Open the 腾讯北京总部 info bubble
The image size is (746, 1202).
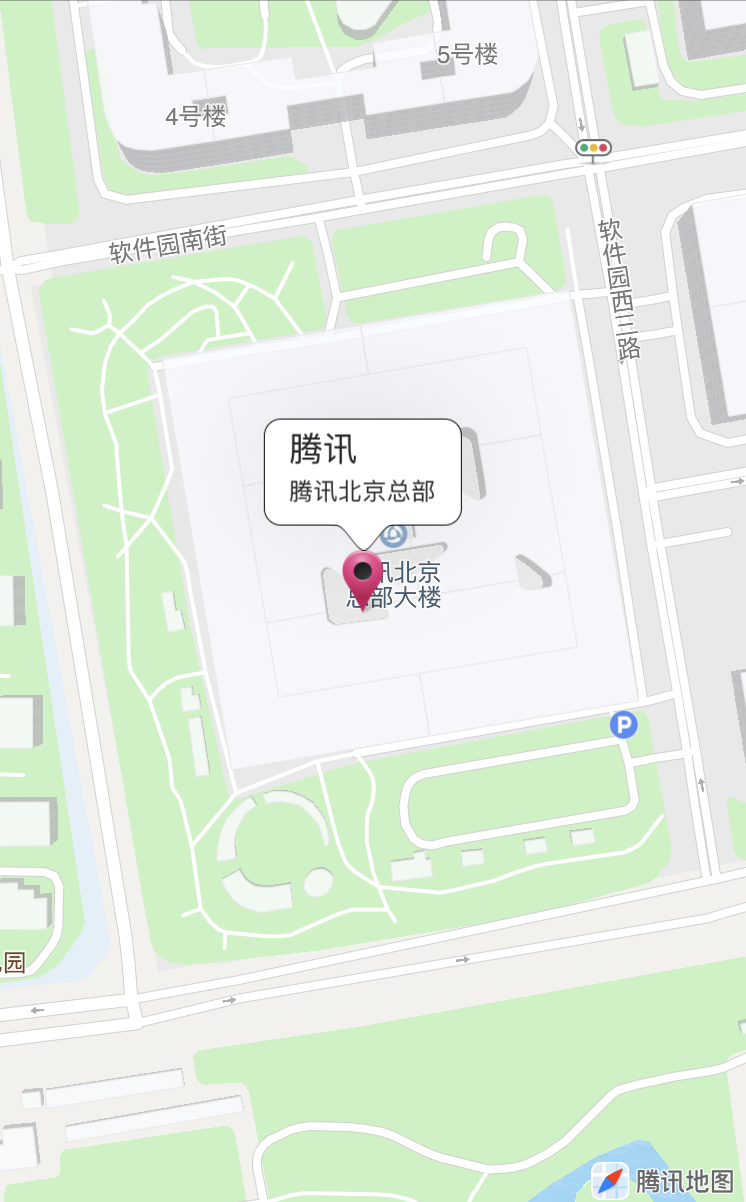(x=362, y=470)
